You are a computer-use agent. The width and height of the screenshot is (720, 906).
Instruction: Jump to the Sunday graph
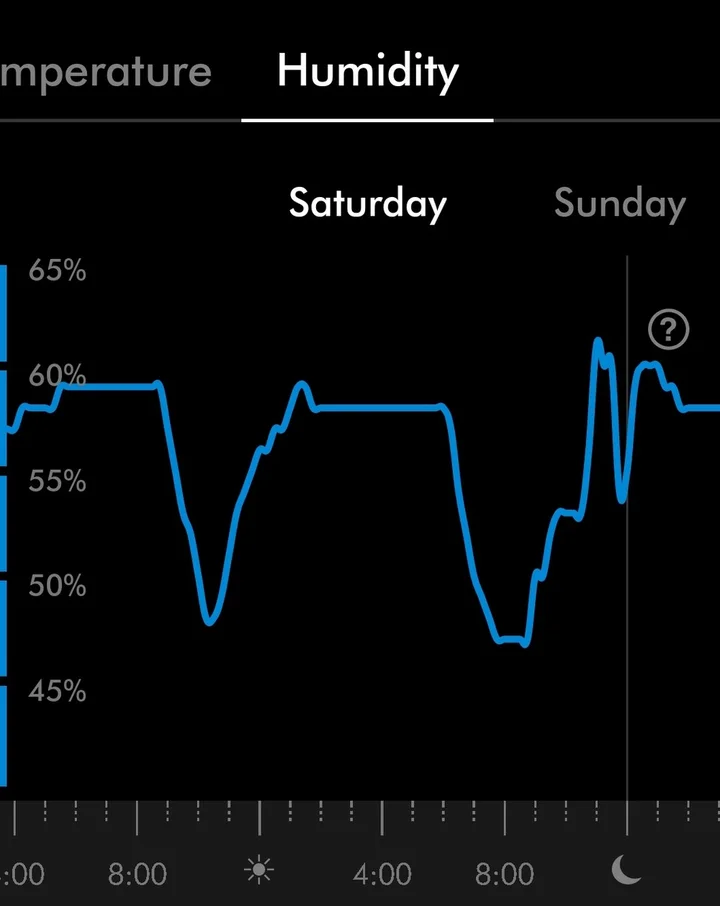pyautogui.click(x=620, y=204)
